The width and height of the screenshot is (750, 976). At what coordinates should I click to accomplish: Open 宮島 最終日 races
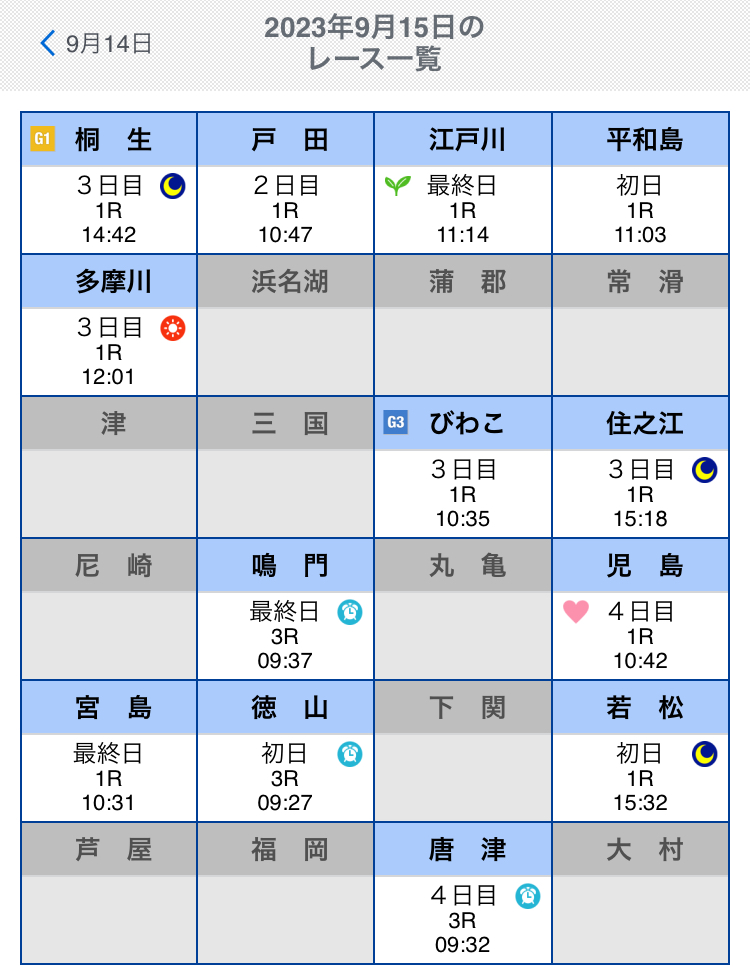point(110,752)
